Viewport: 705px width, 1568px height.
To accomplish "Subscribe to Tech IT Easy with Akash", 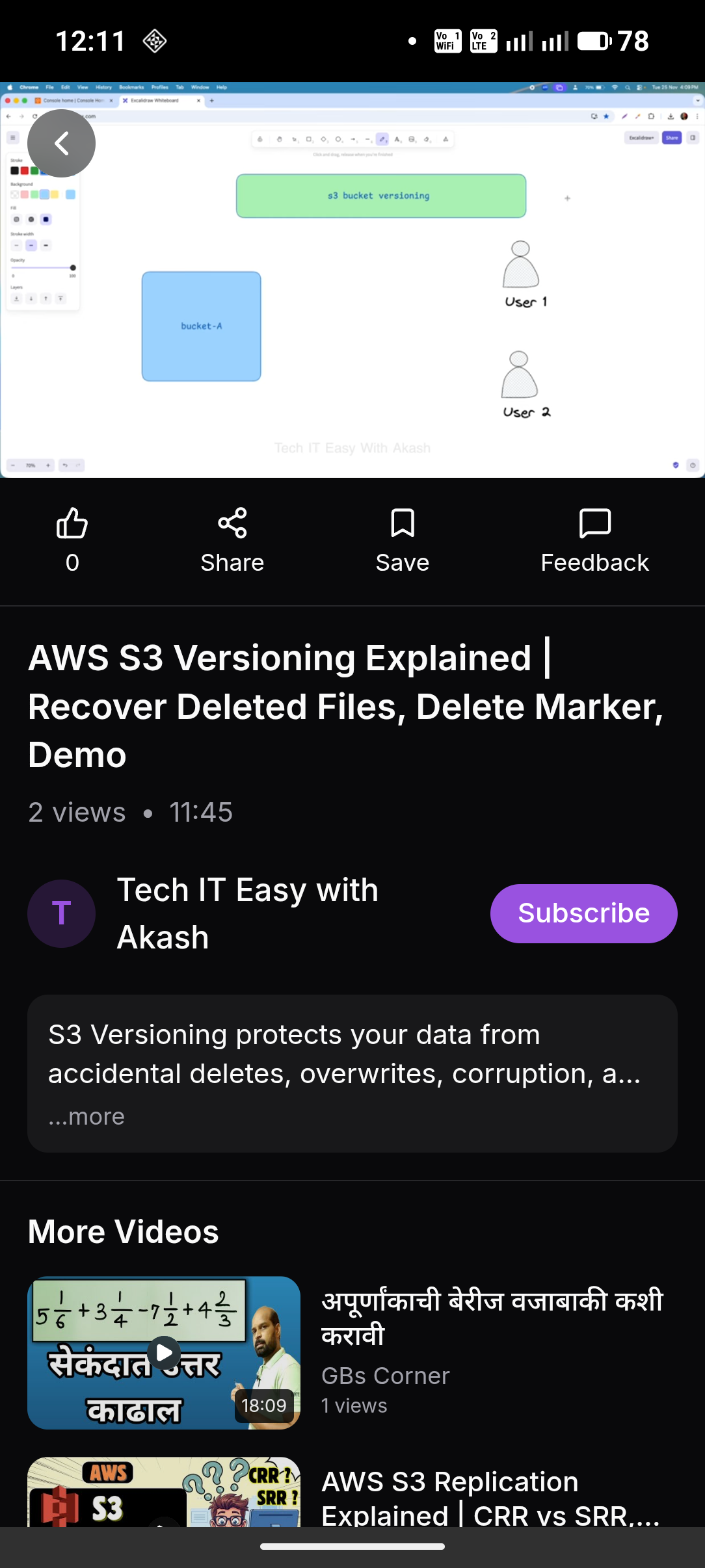I will tap(583, 913).
